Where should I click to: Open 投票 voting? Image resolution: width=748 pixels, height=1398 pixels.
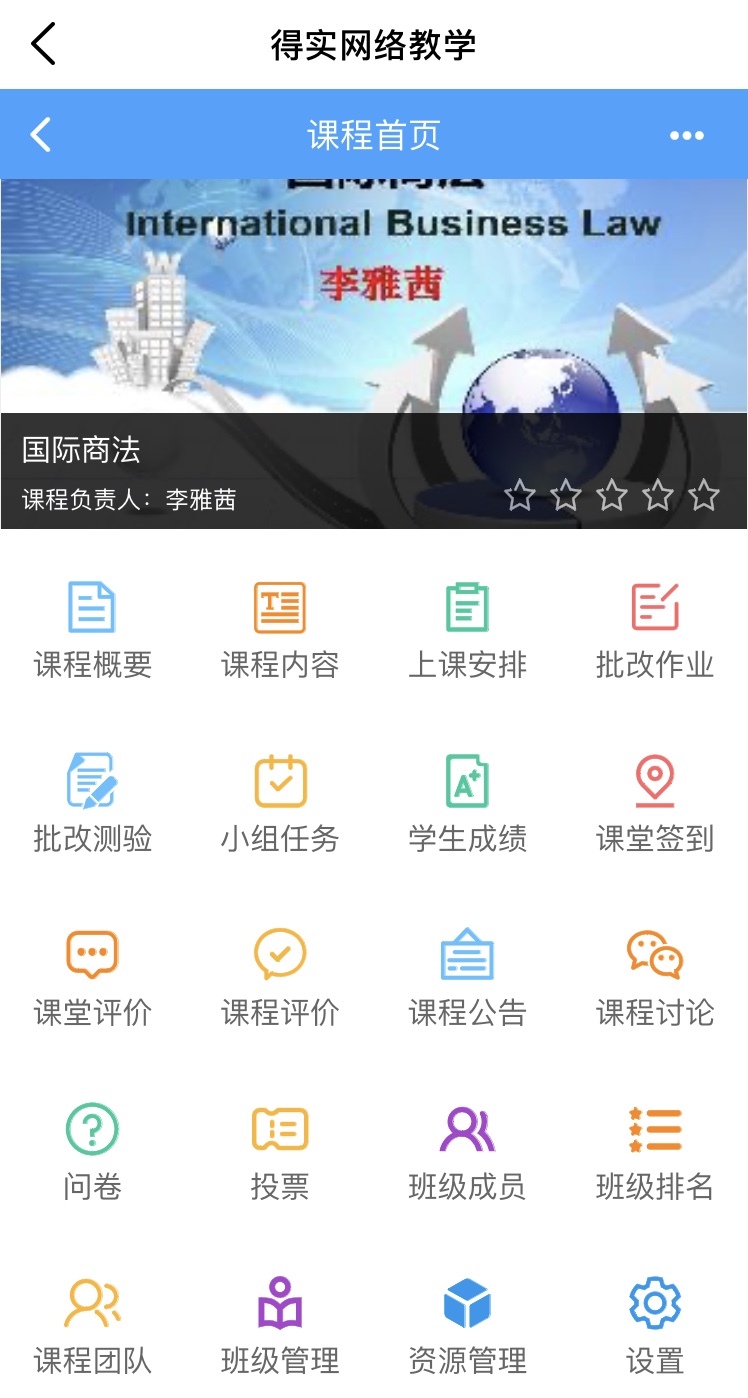(x=280, y=1153)
